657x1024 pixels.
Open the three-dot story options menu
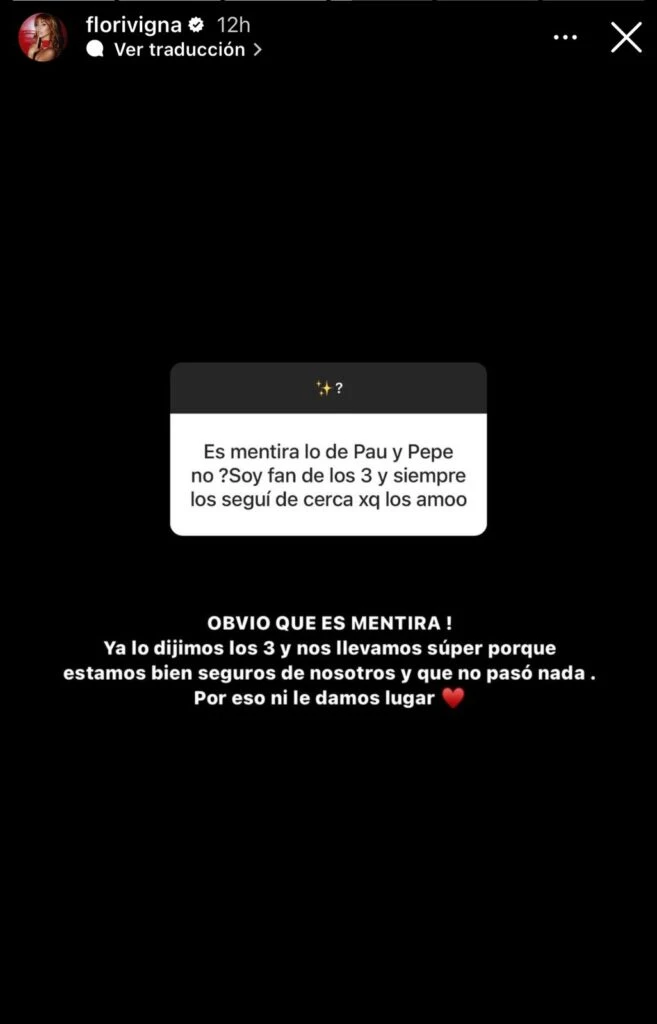[x=566, y=37]
